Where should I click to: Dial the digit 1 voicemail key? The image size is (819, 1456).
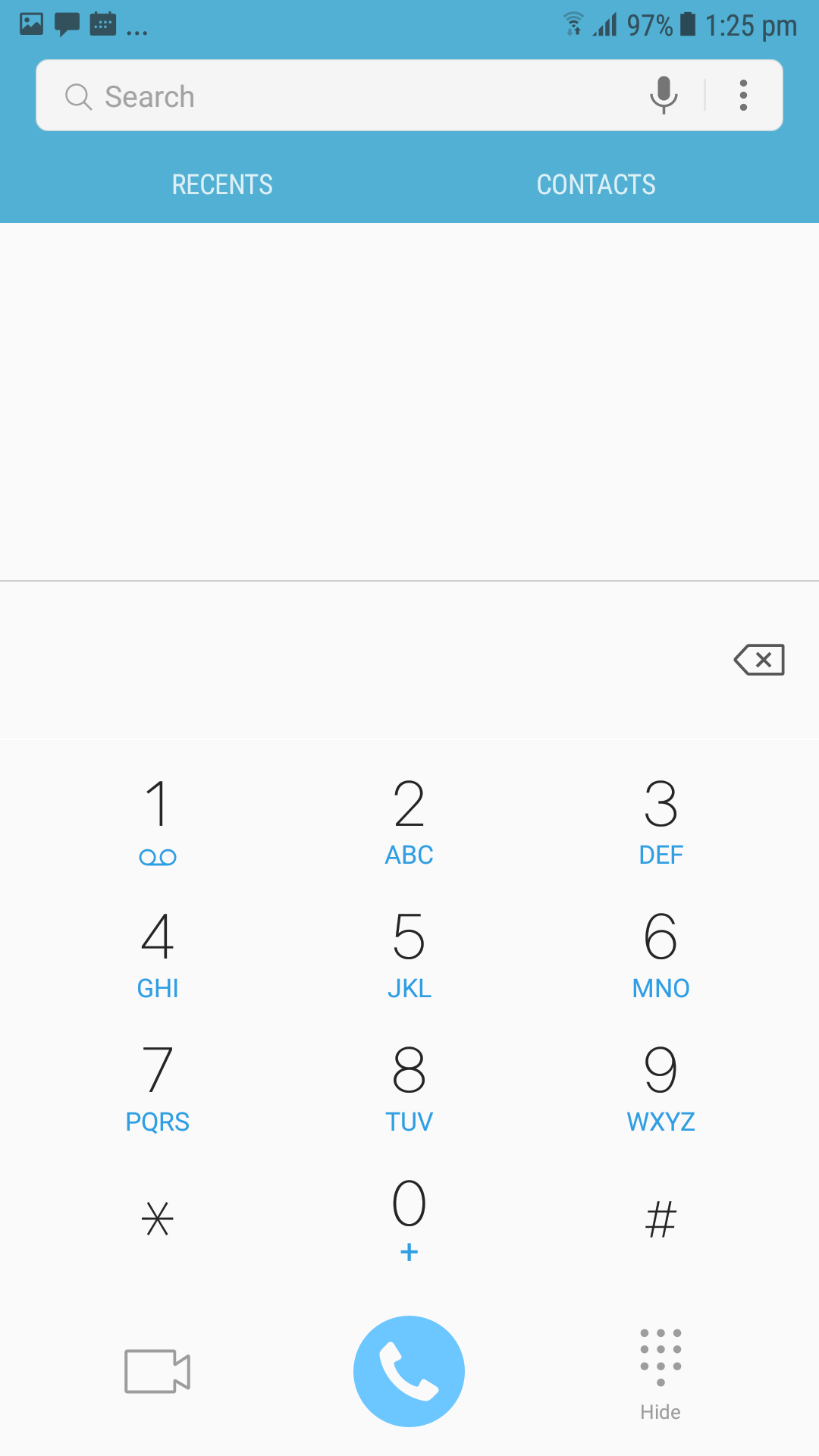point(158,822)
